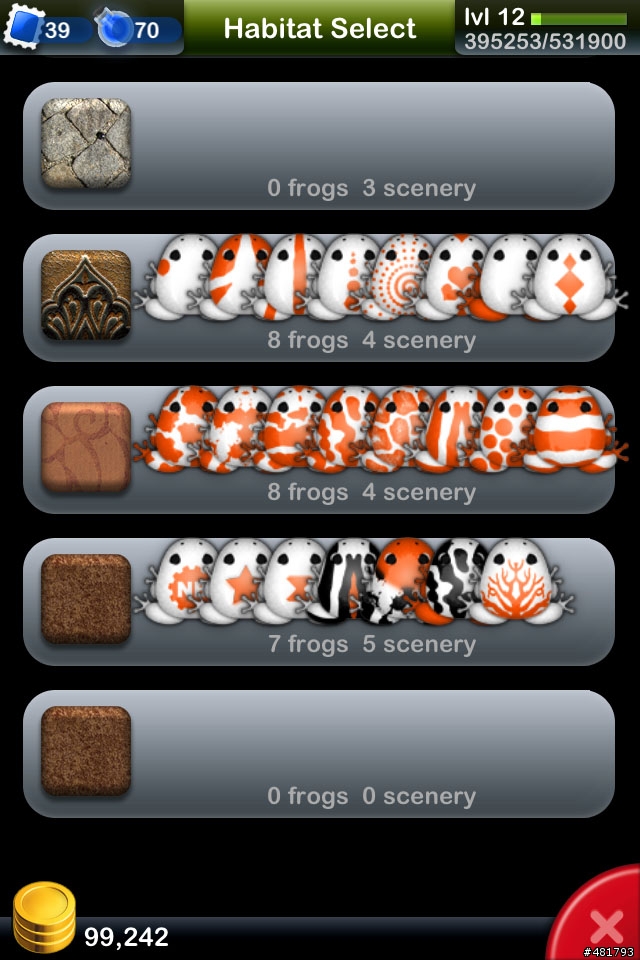Choose the clay habitat with orange patterned frogs
The width and height of the screenshot is (640, 960).
point(318,450)
